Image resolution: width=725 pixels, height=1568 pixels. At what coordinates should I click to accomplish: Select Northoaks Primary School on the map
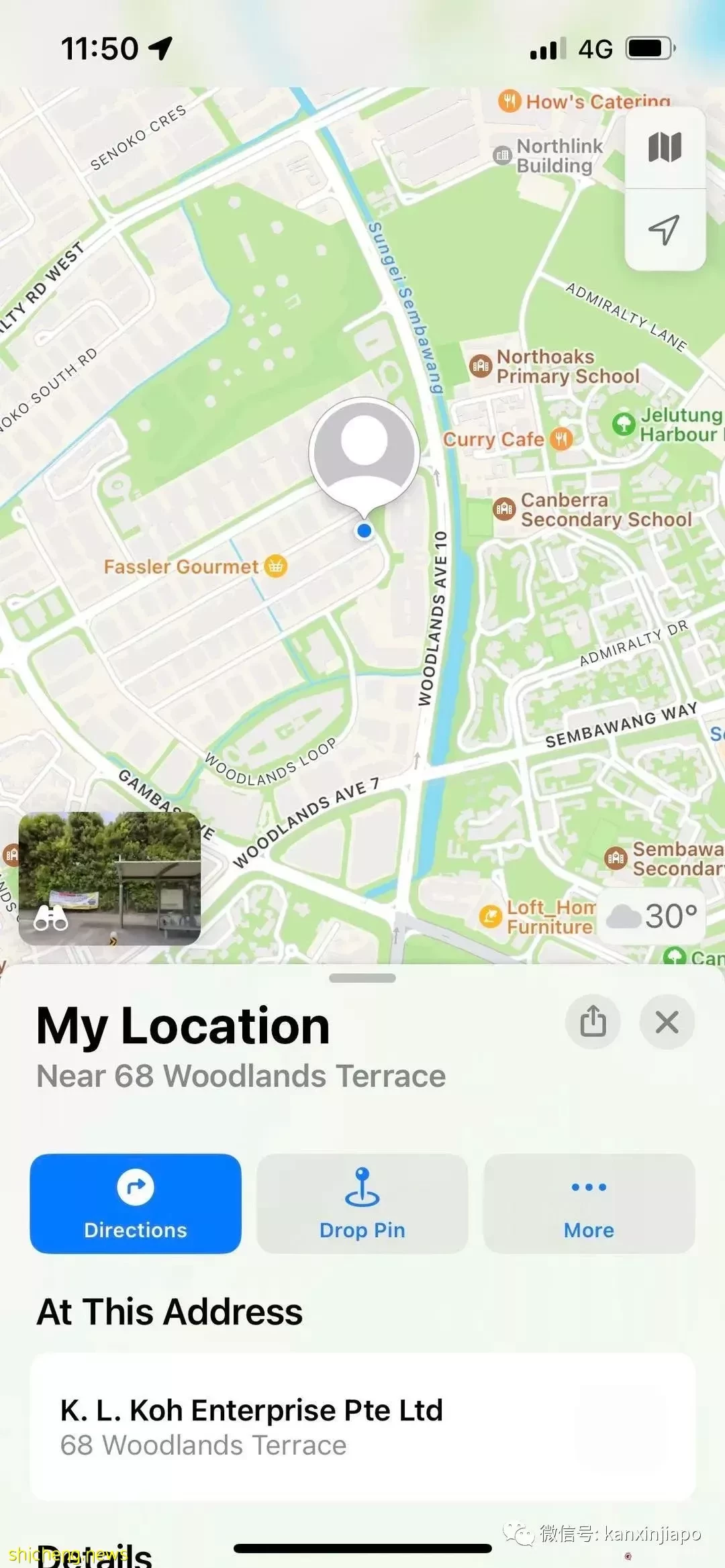click(556, 366)
